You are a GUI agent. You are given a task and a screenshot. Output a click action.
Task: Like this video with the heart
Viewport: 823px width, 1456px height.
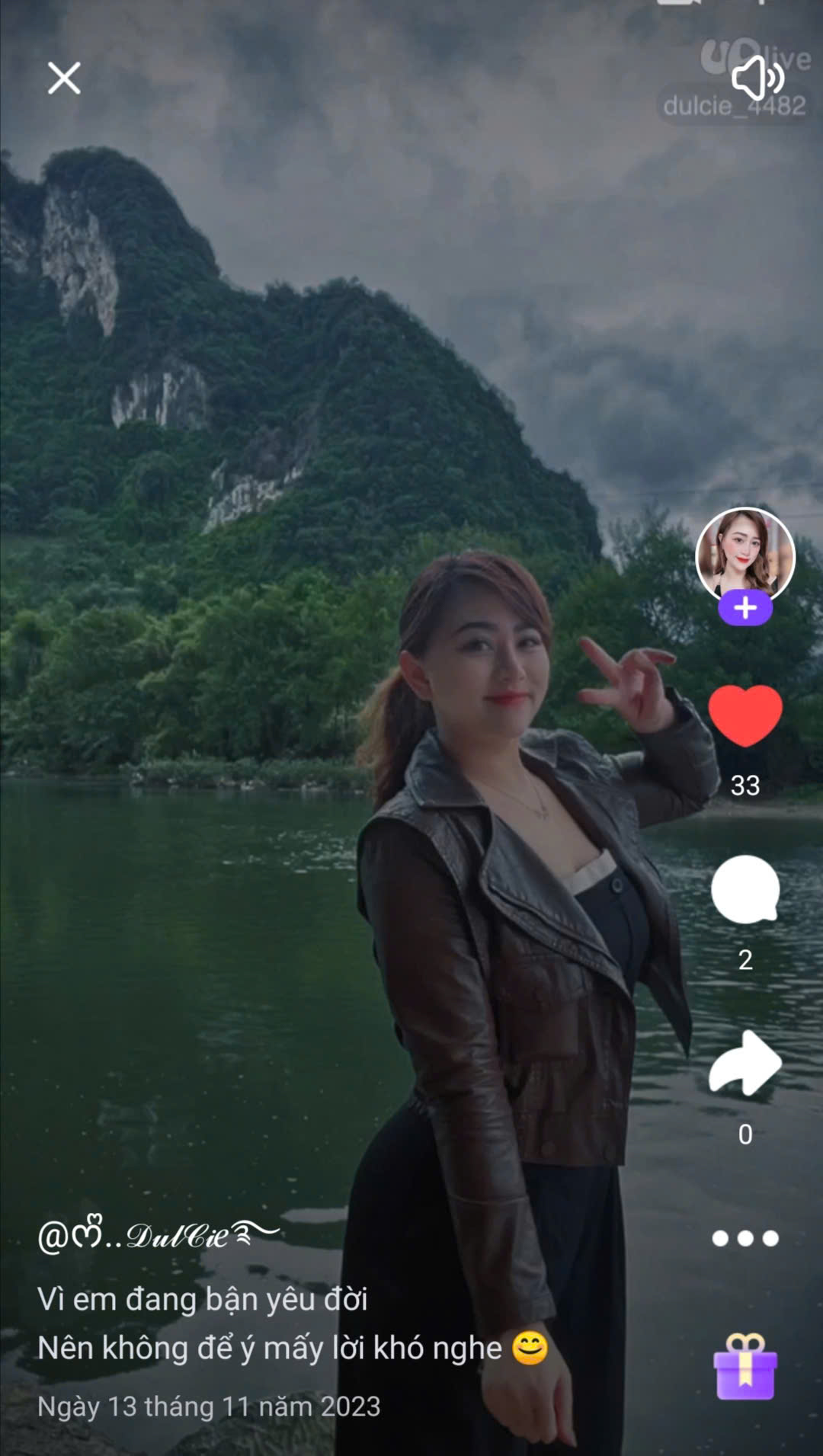745,715
